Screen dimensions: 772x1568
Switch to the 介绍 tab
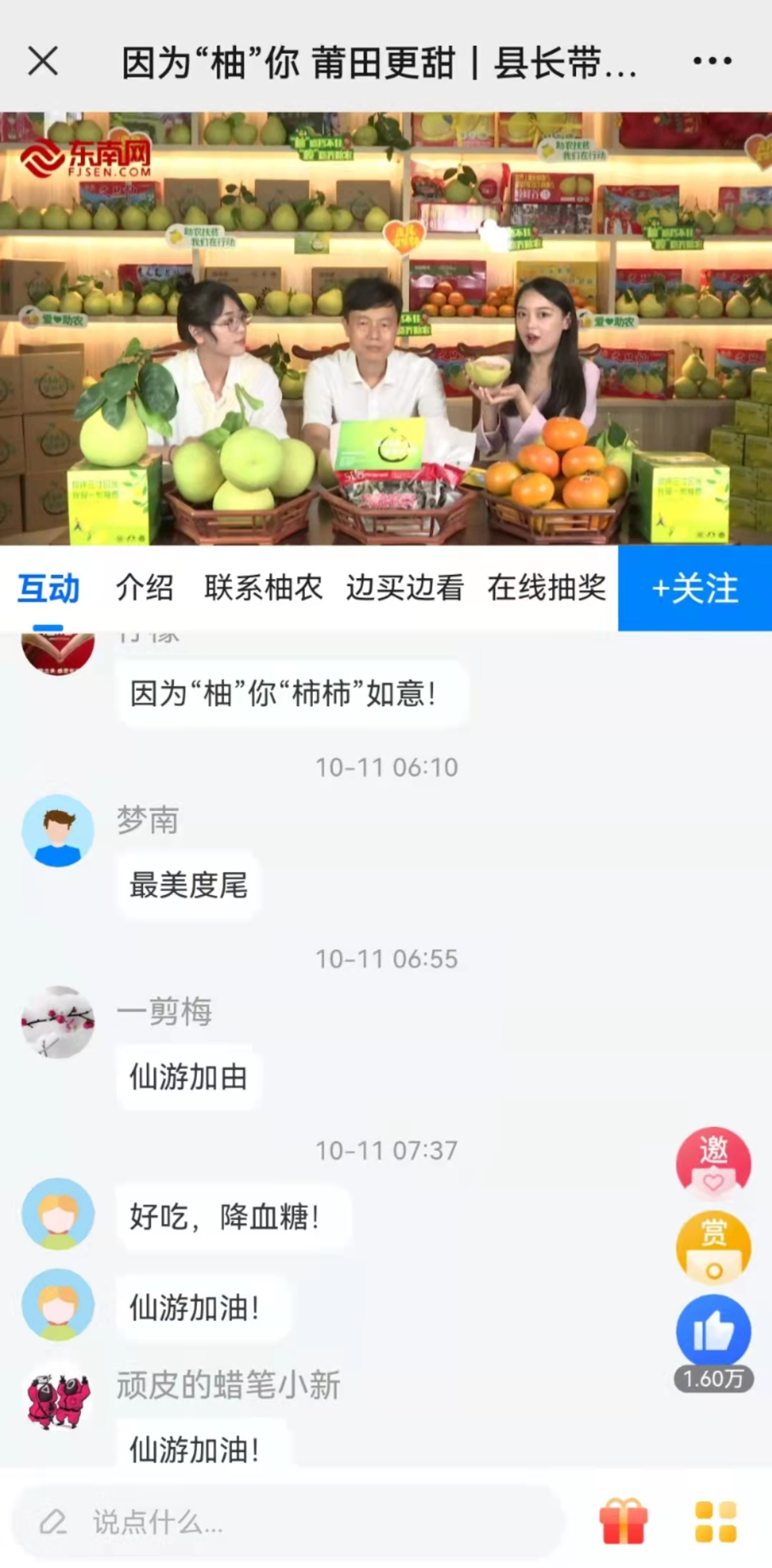[x=144, y=588]
